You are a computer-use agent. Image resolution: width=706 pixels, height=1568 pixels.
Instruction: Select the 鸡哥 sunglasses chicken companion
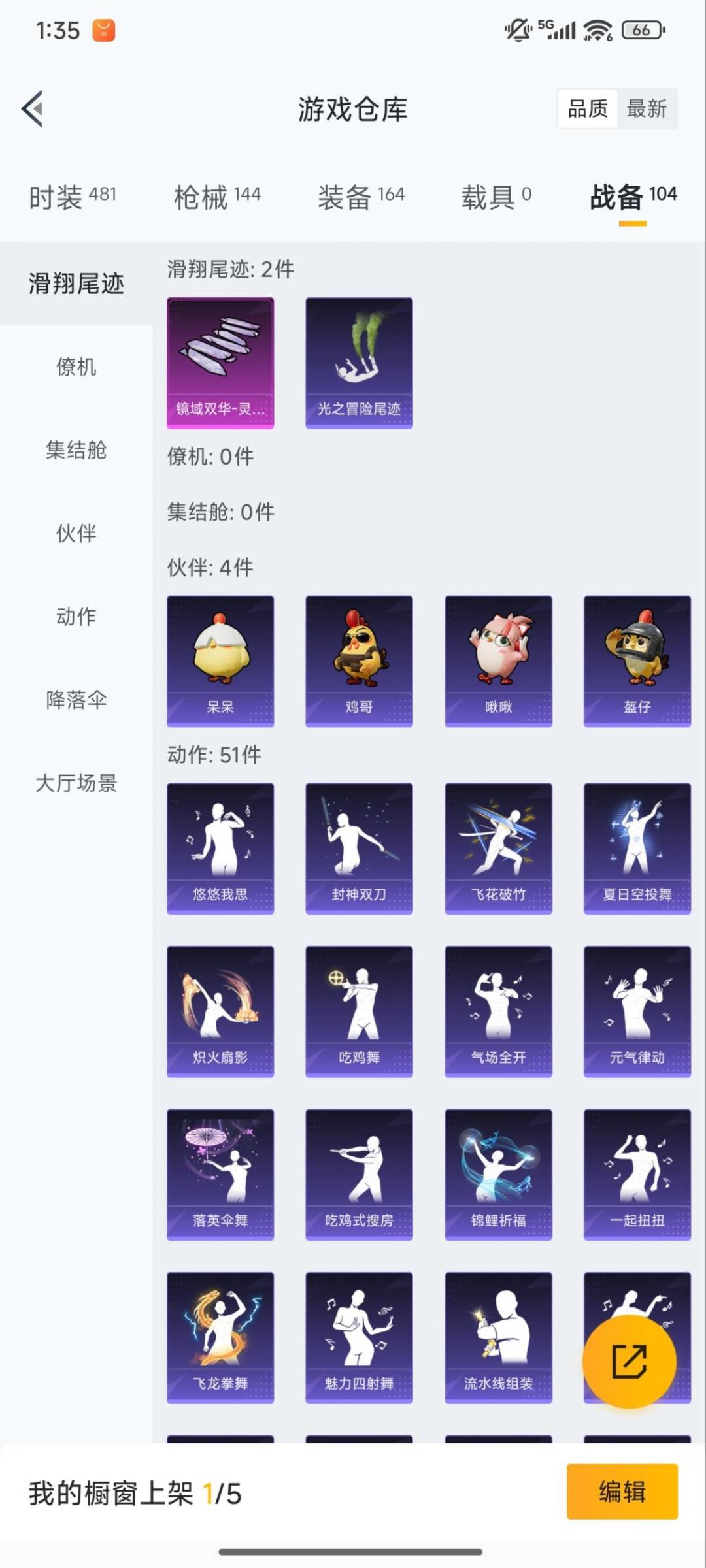[359, 660]
